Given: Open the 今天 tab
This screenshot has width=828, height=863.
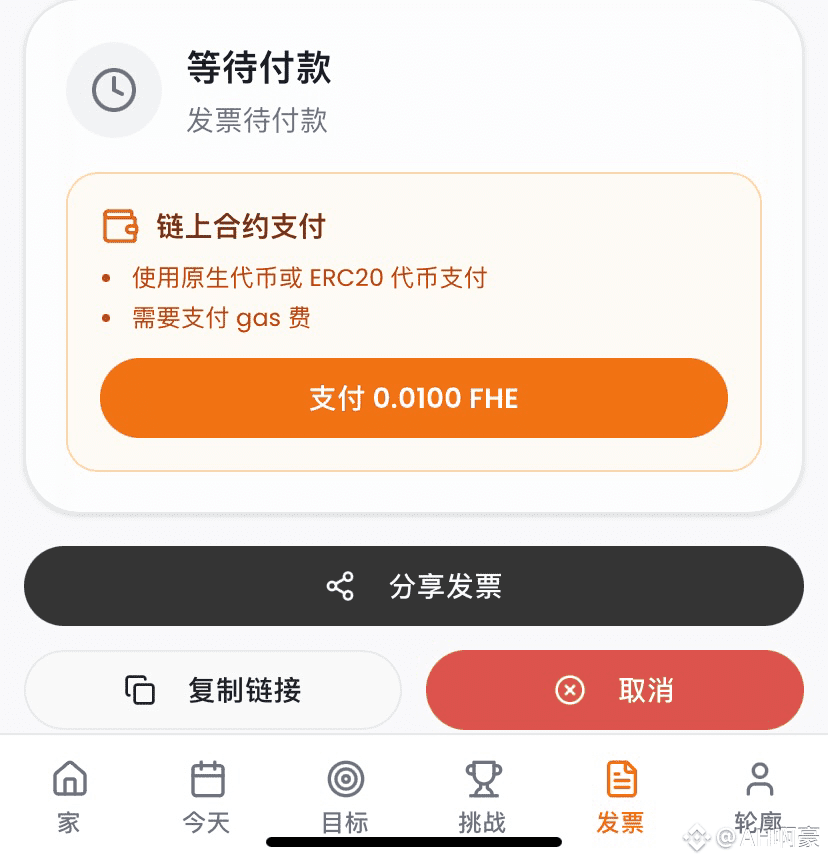Looking at the screenshot, I should (207, 796).
